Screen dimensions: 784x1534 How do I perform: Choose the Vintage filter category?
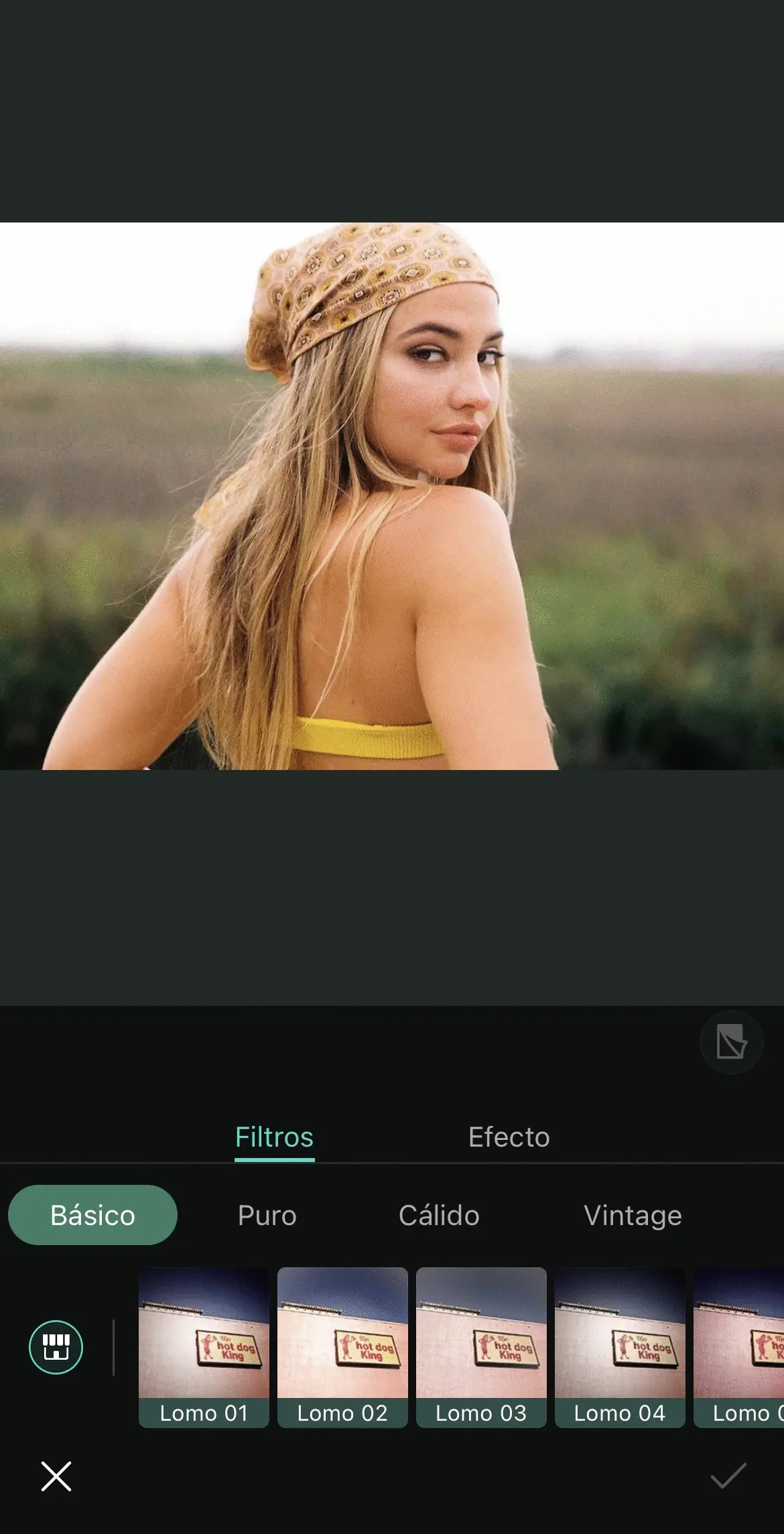(633, 1215)
